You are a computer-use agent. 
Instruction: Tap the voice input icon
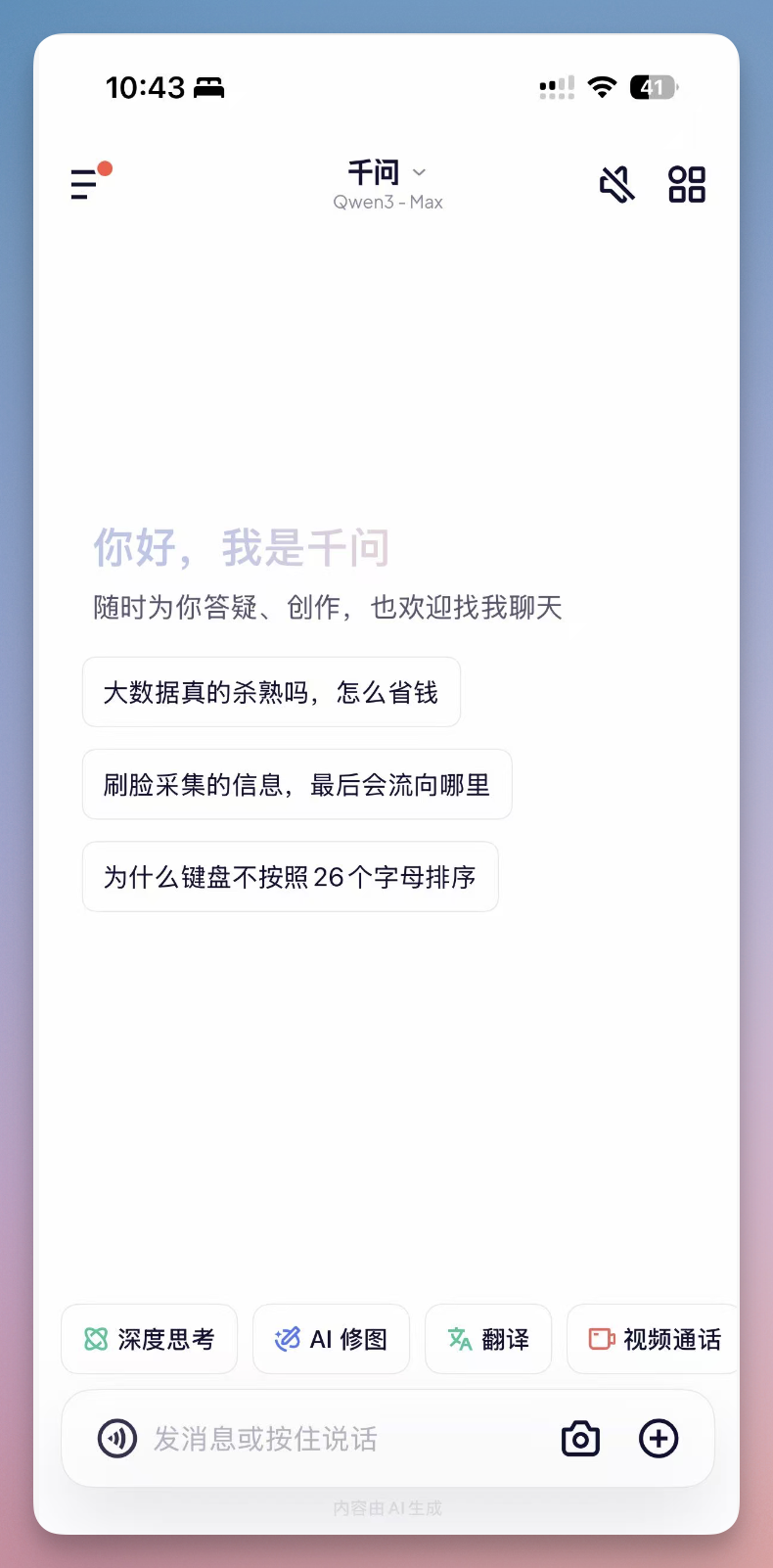[117, 1439]
